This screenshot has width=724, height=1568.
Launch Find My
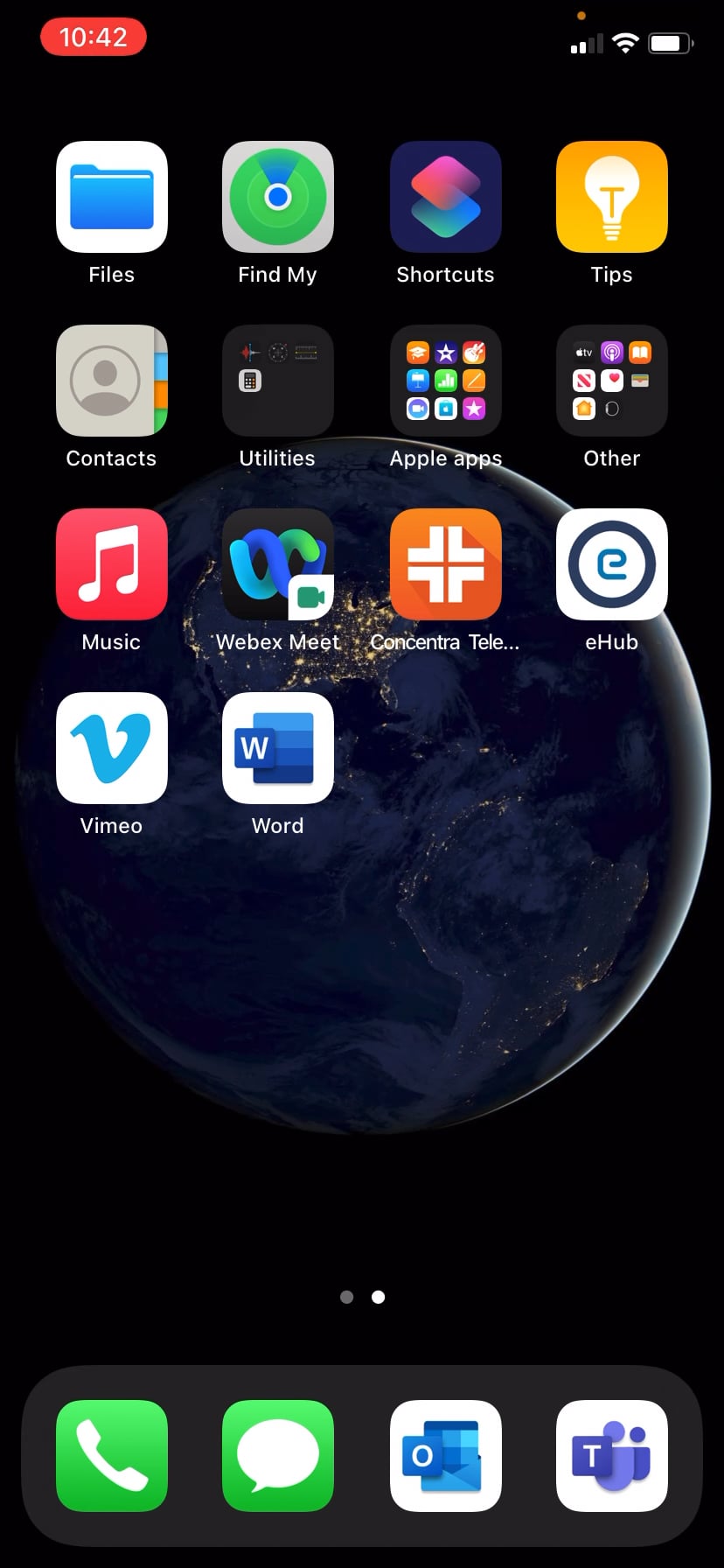point(277,197)
